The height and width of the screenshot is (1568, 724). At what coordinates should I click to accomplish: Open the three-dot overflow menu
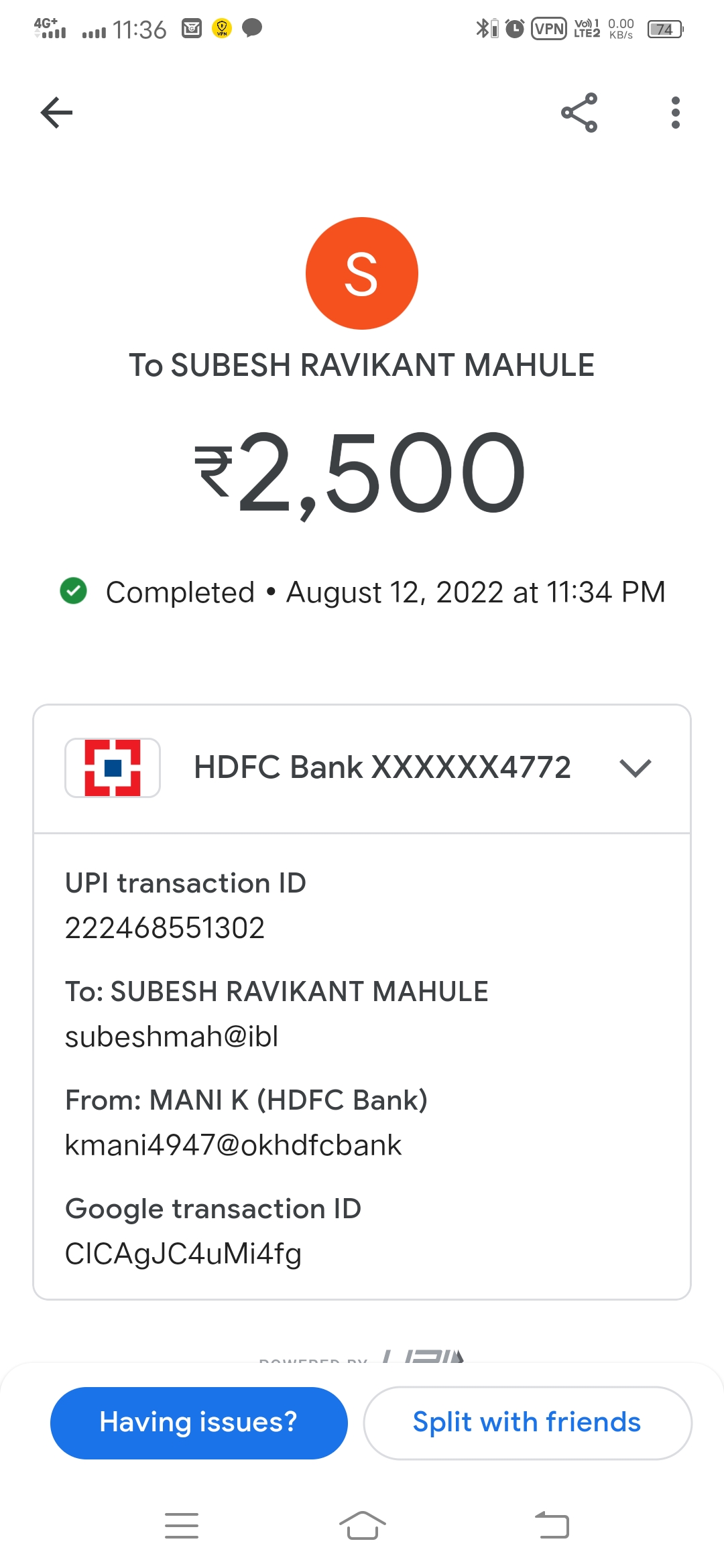pos(675,112)
